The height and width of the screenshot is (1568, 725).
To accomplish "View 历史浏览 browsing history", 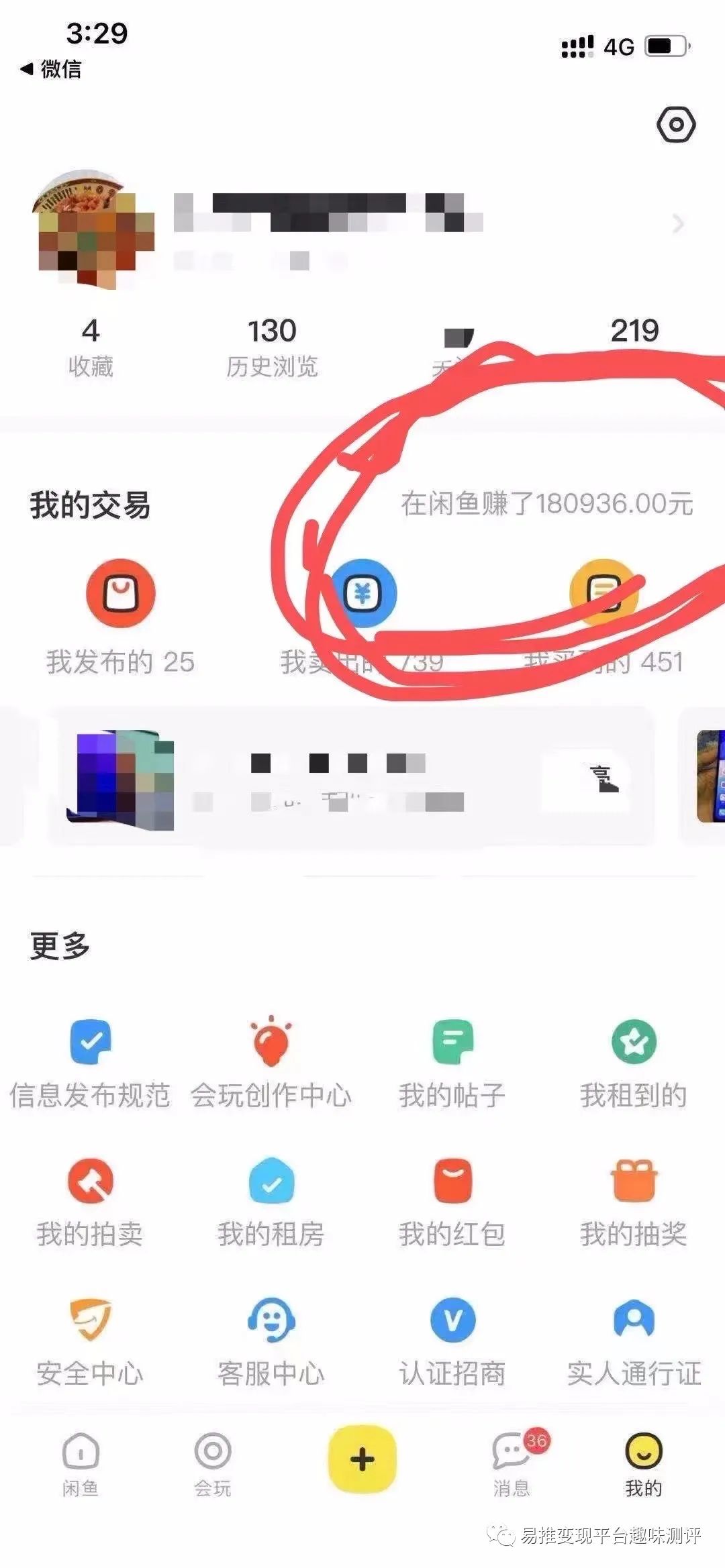I will click(x=271, y=347).
